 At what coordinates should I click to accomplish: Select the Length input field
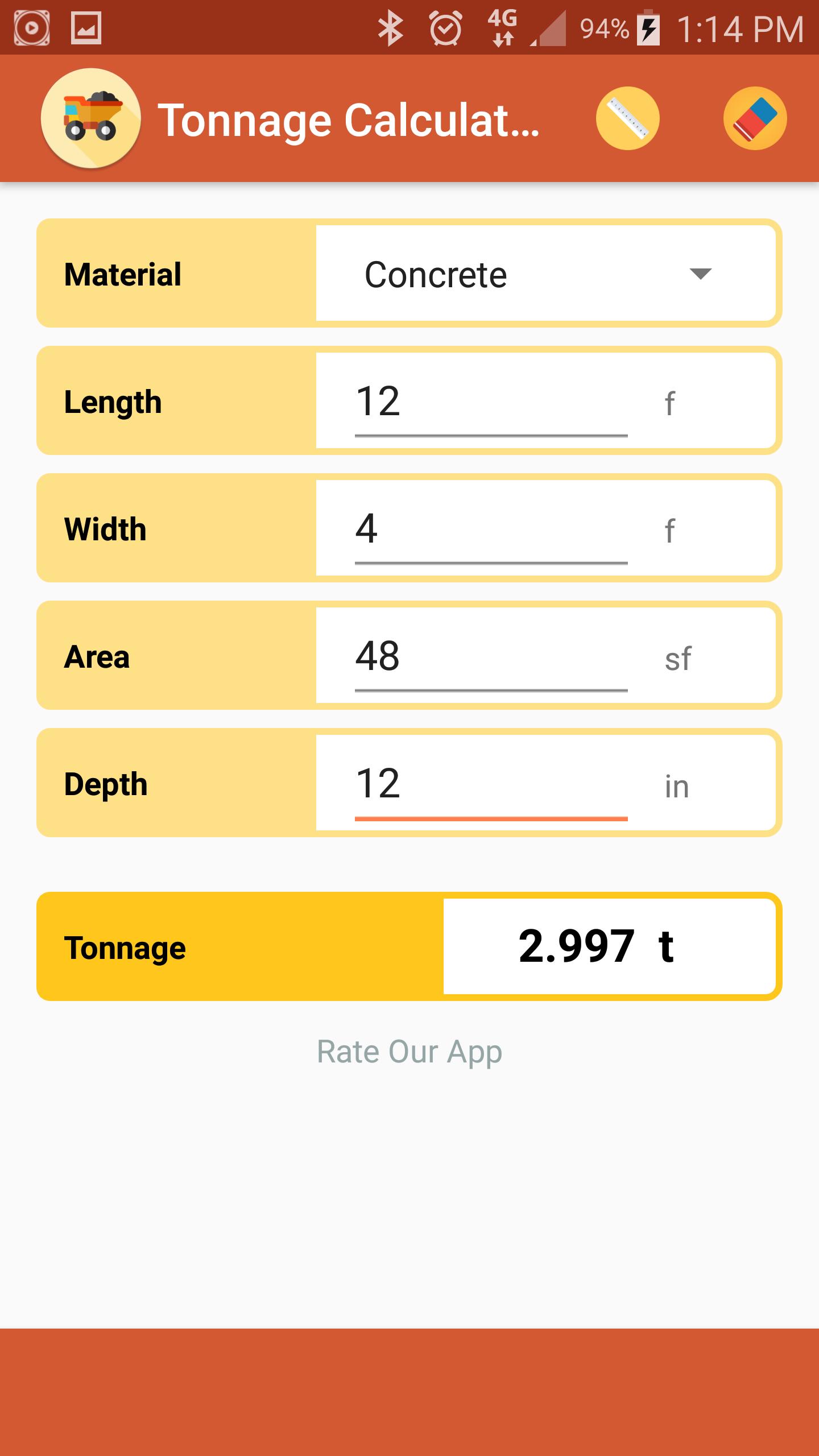[489, 403]
